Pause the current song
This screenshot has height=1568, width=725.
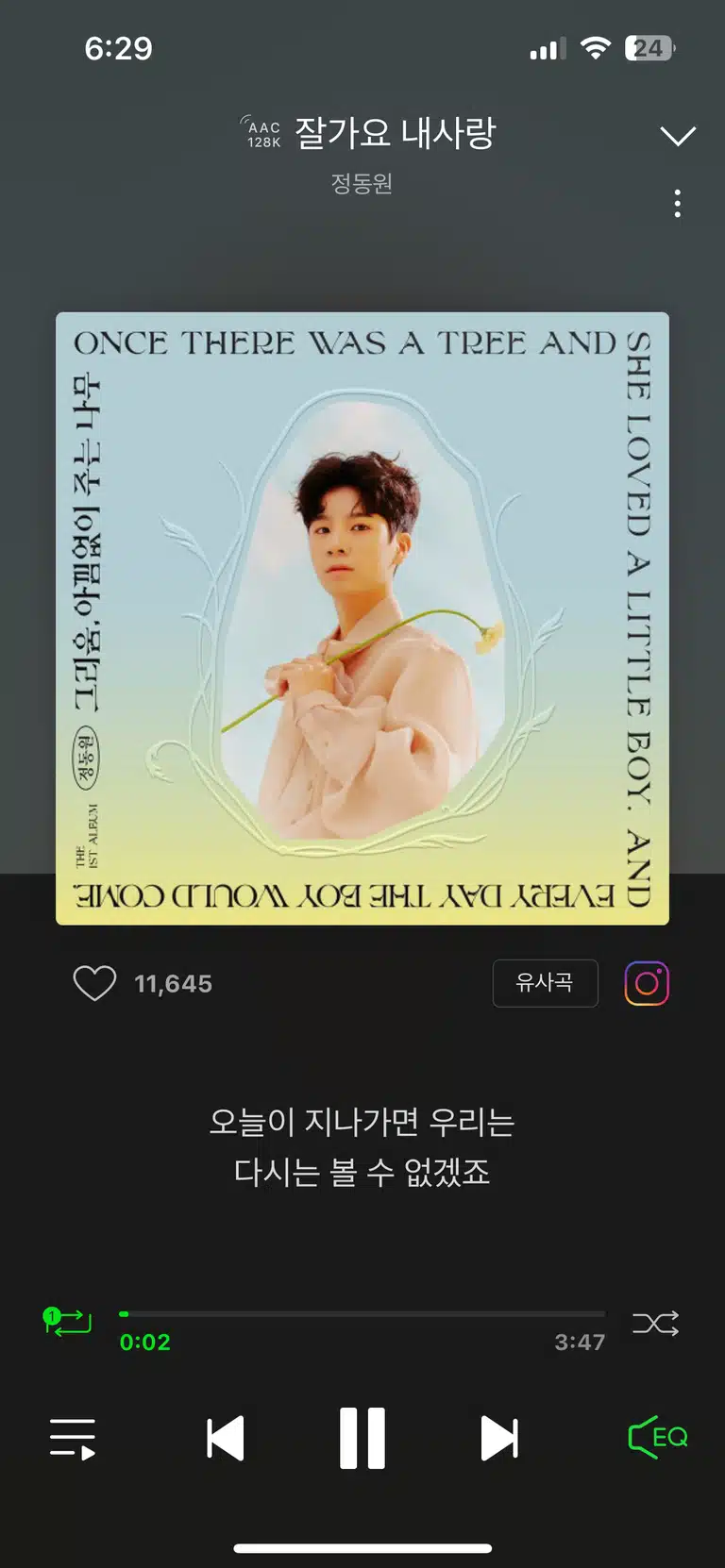(362, 1439)
